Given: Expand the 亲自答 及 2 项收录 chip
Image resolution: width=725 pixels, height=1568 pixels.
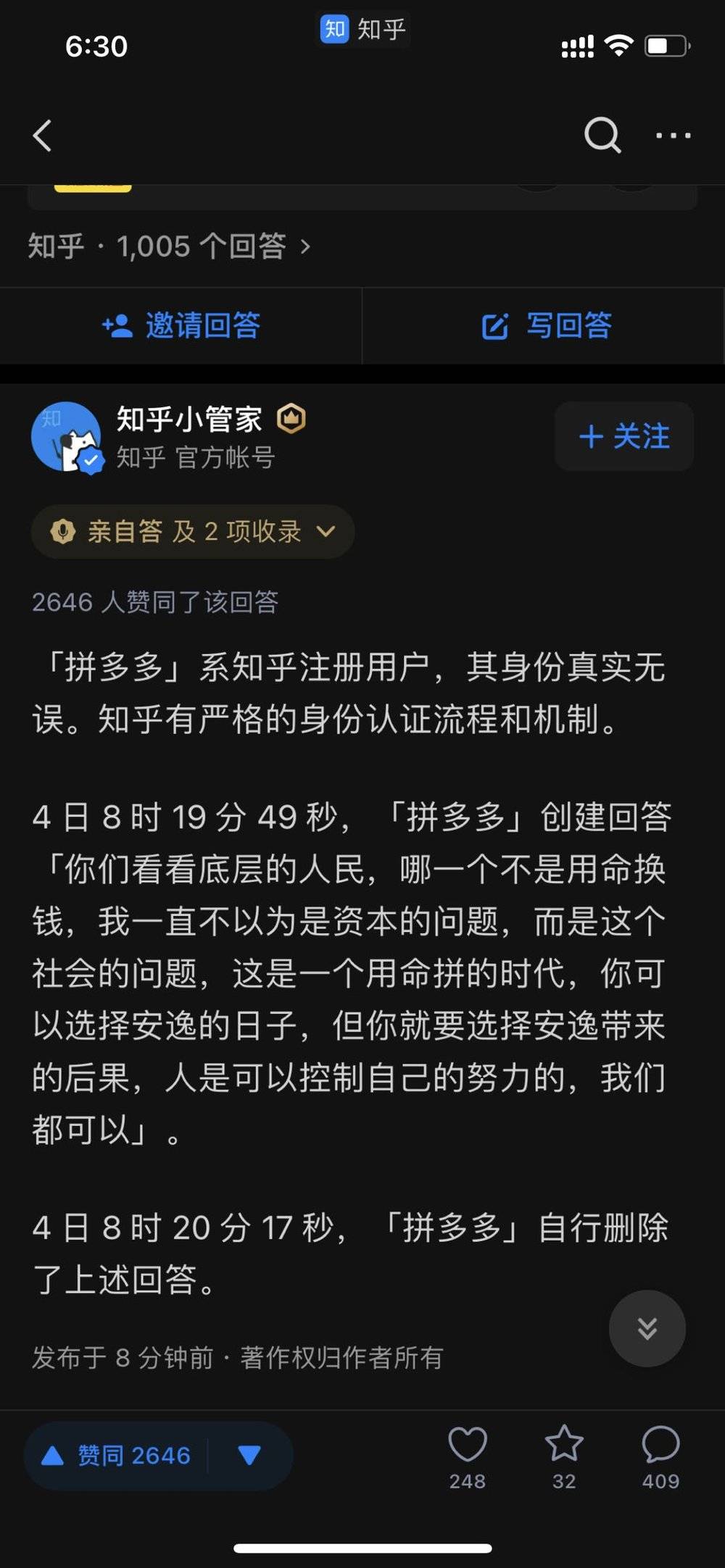Looking at the screenshot, I should pyautogui.click(x=192, y=532).
